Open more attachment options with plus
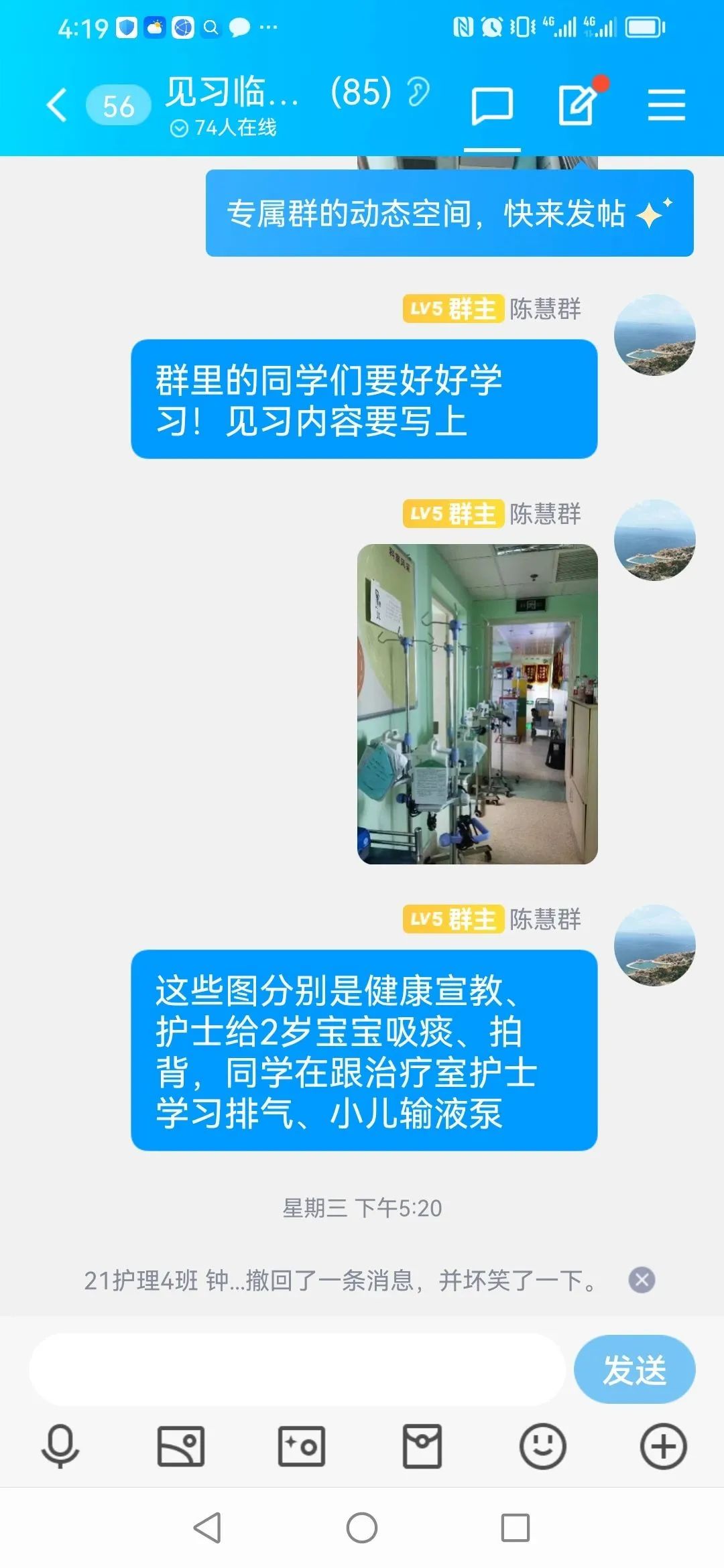 coord(663,1446)
